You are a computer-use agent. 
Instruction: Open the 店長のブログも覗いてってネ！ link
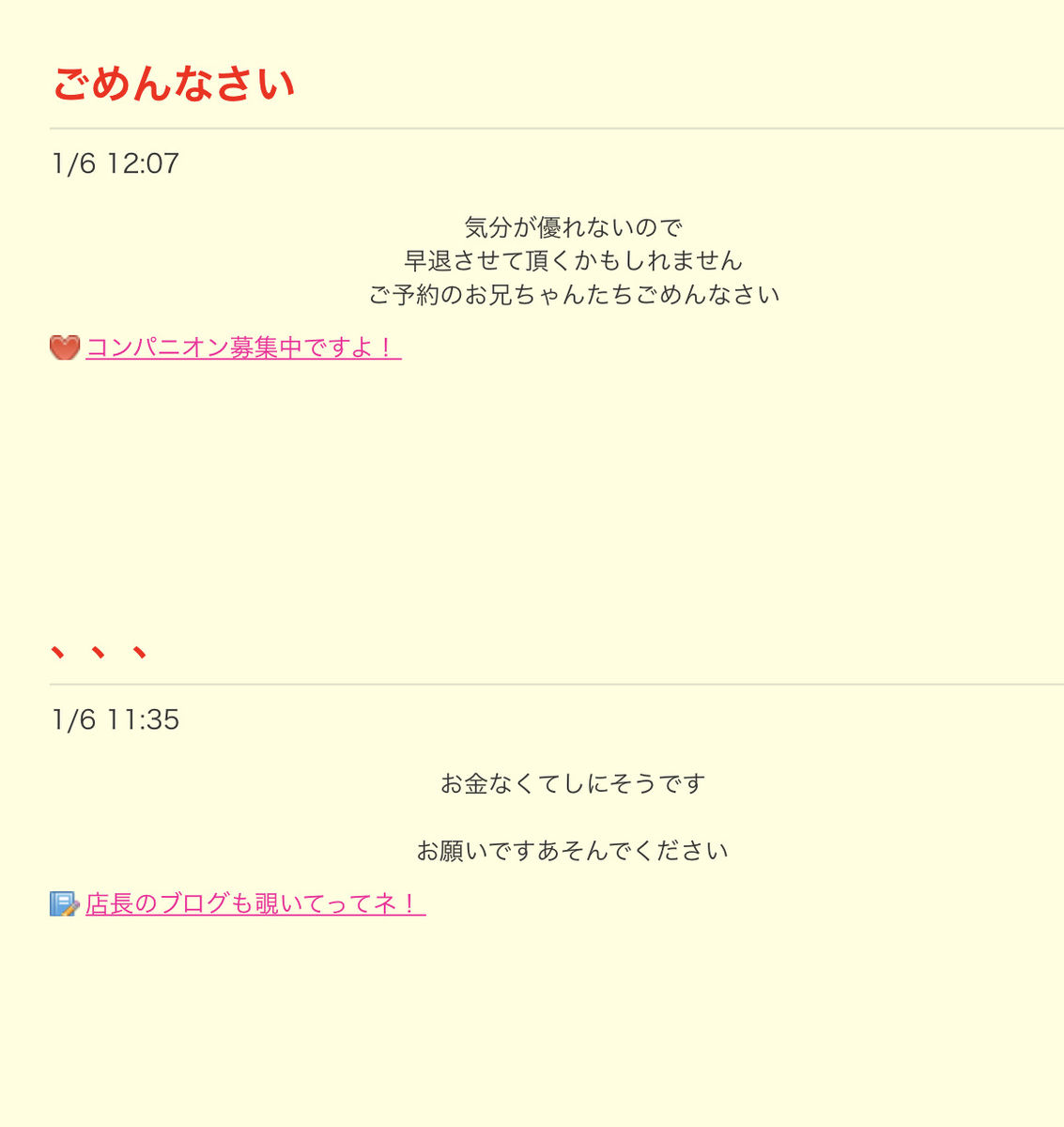tap(254, 903)
